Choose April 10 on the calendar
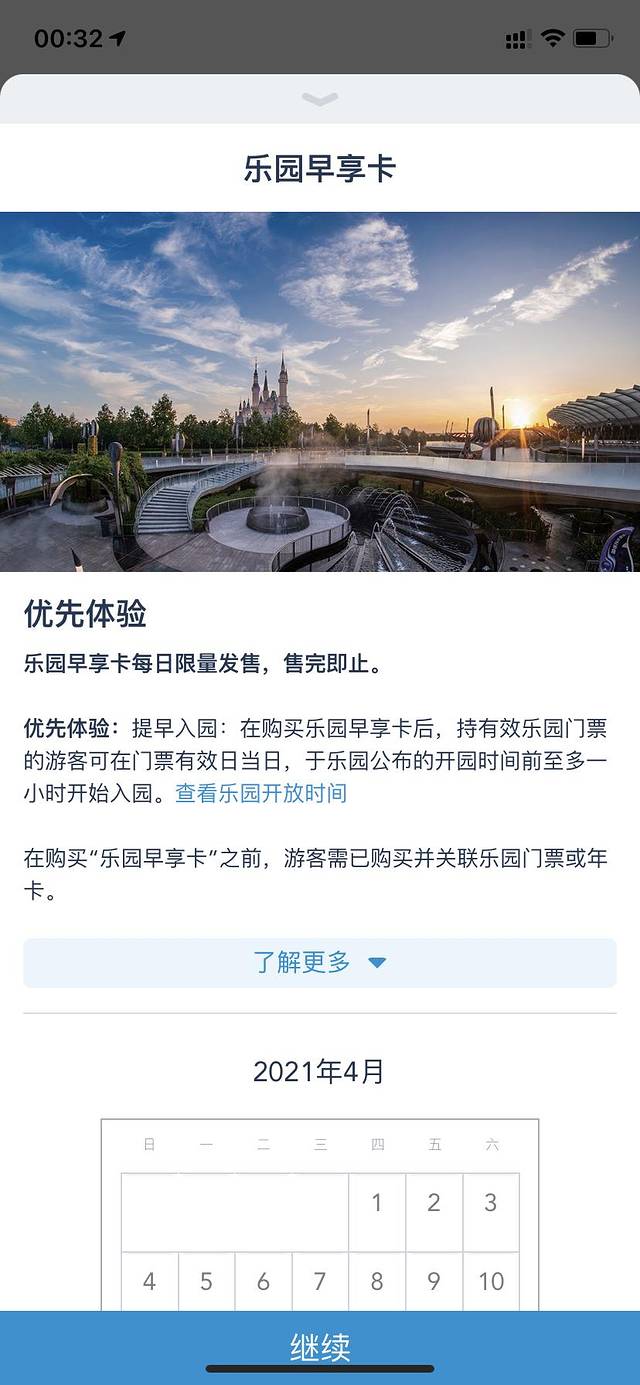The image size is (640, 1385). point(491,1281)
